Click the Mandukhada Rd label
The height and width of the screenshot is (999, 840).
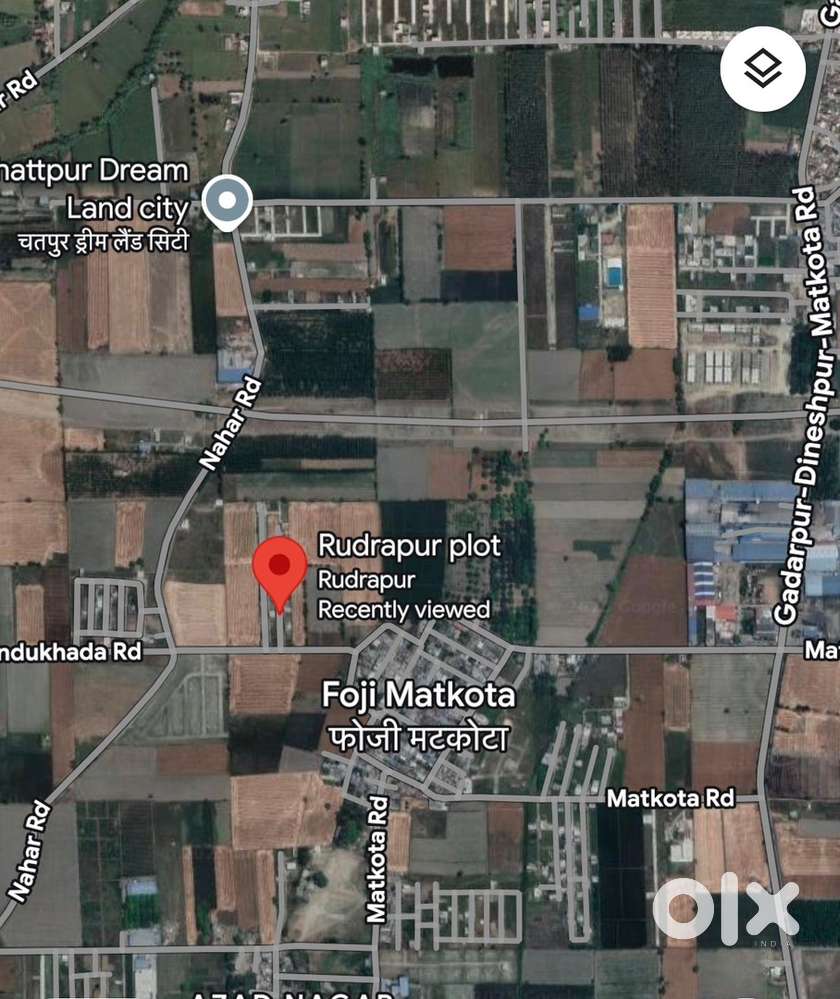point(70,651)
